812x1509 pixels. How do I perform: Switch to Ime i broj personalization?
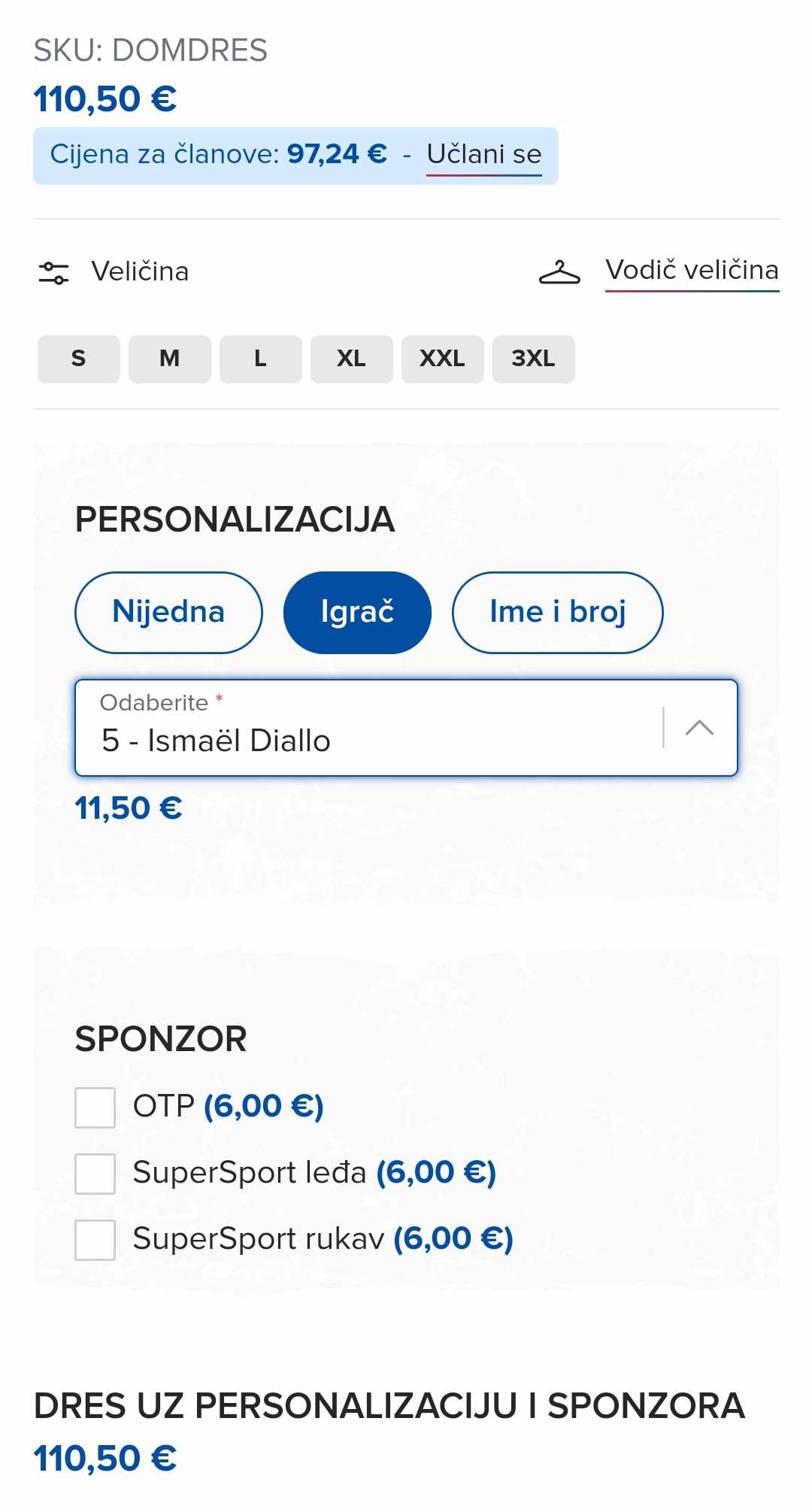click(557, 612)
